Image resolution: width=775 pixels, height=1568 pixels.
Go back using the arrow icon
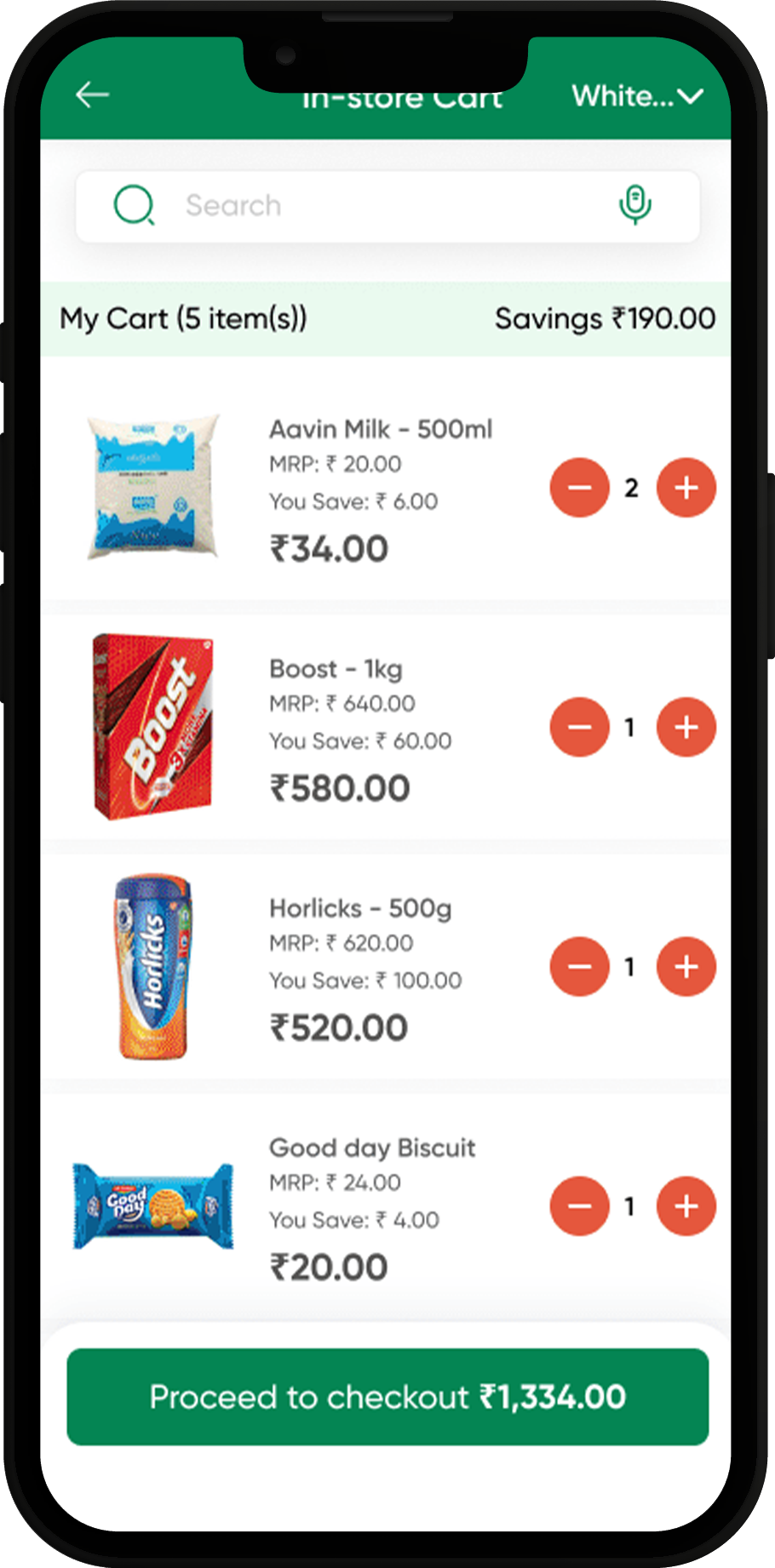tap(92, 95)
